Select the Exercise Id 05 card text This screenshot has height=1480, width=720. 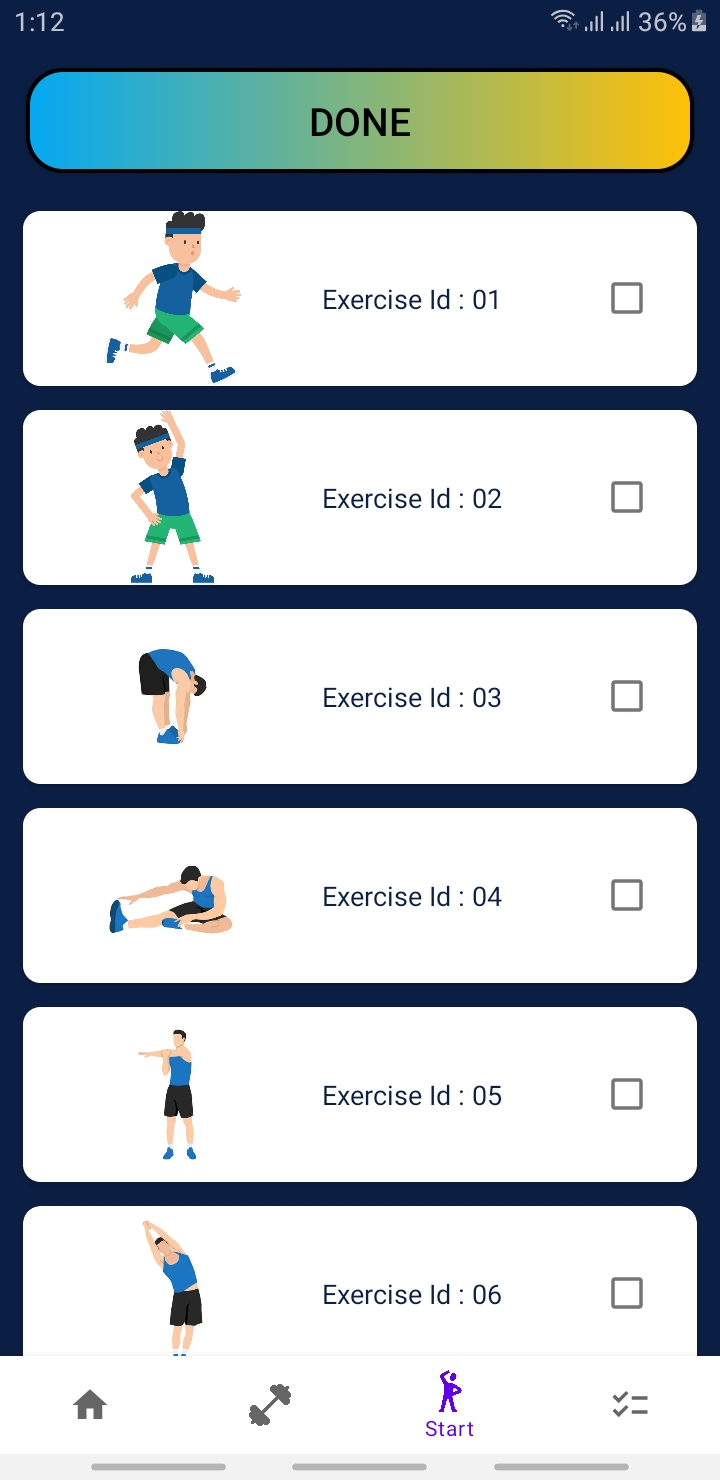[x=411, y=1095]
